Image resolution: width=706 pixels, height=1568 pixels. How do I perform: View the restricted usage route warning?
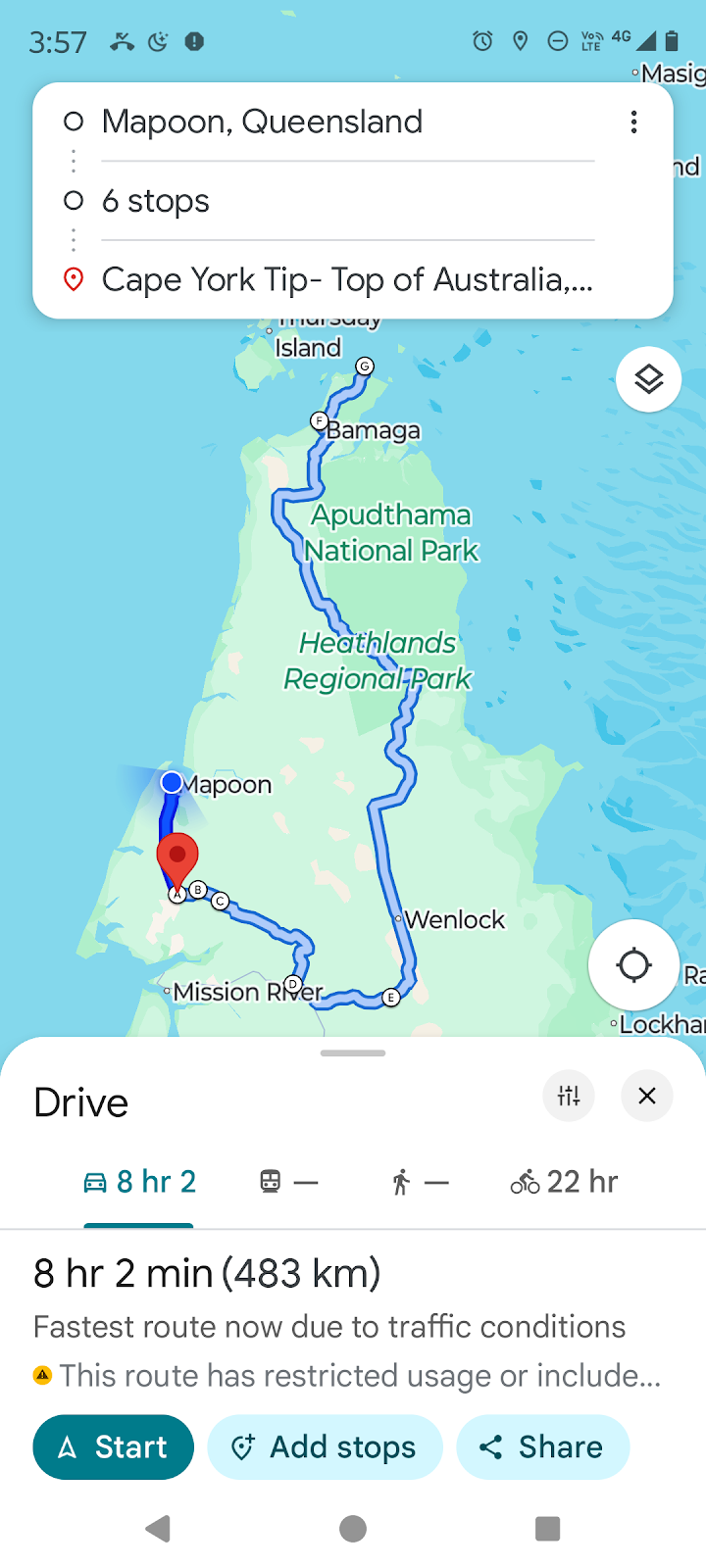pyautogui.click(x=348, y=1376)
